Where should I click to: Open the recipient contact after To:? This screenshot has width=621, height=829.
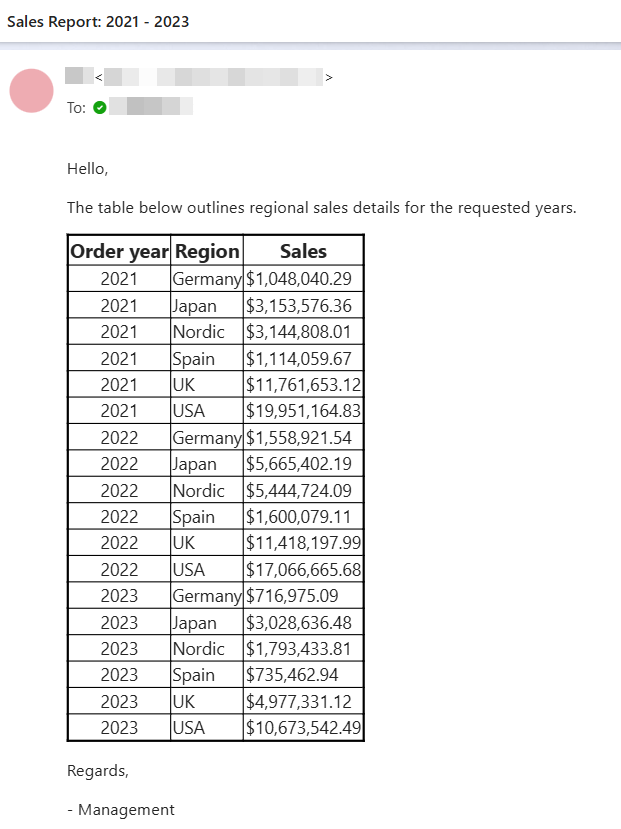(150, 108)
